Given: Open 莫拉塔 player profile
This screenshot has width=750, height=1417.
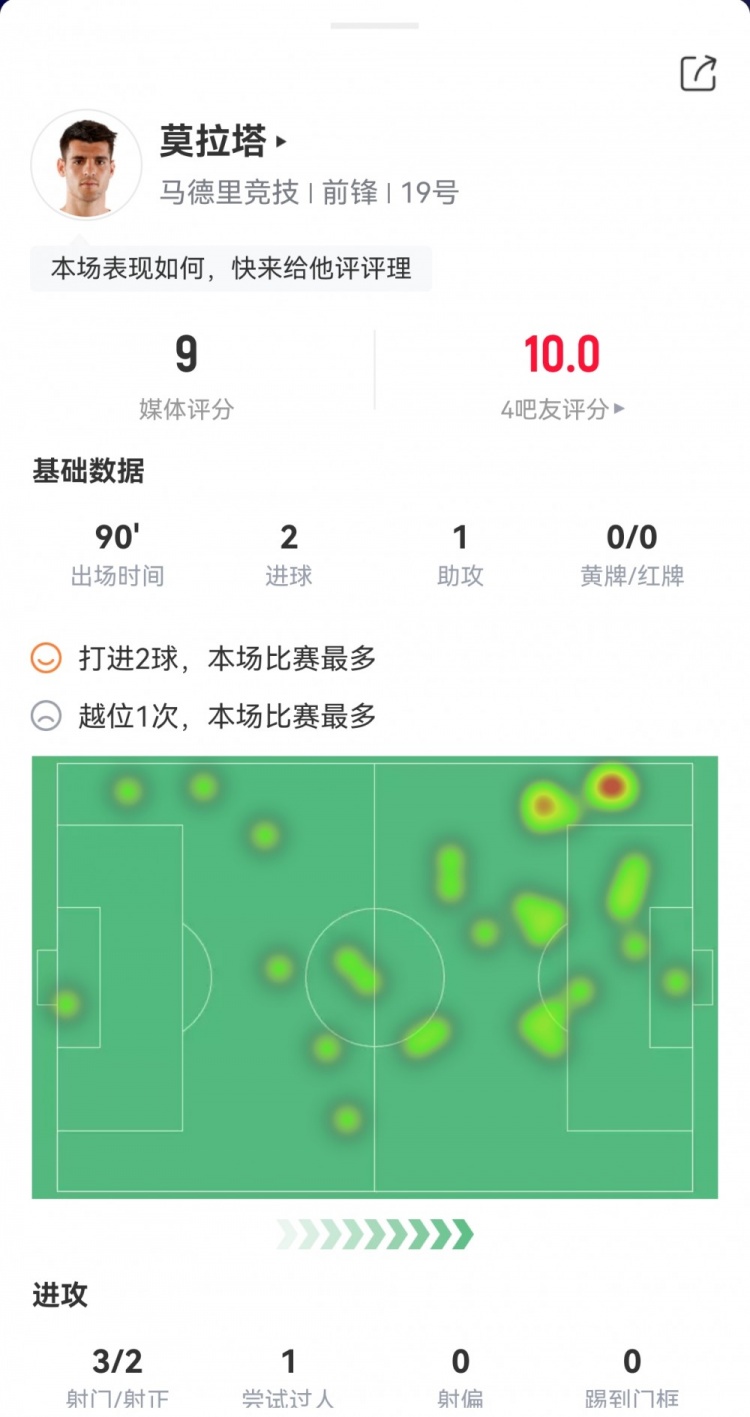Looking at the screenshot, I should 222,141.
